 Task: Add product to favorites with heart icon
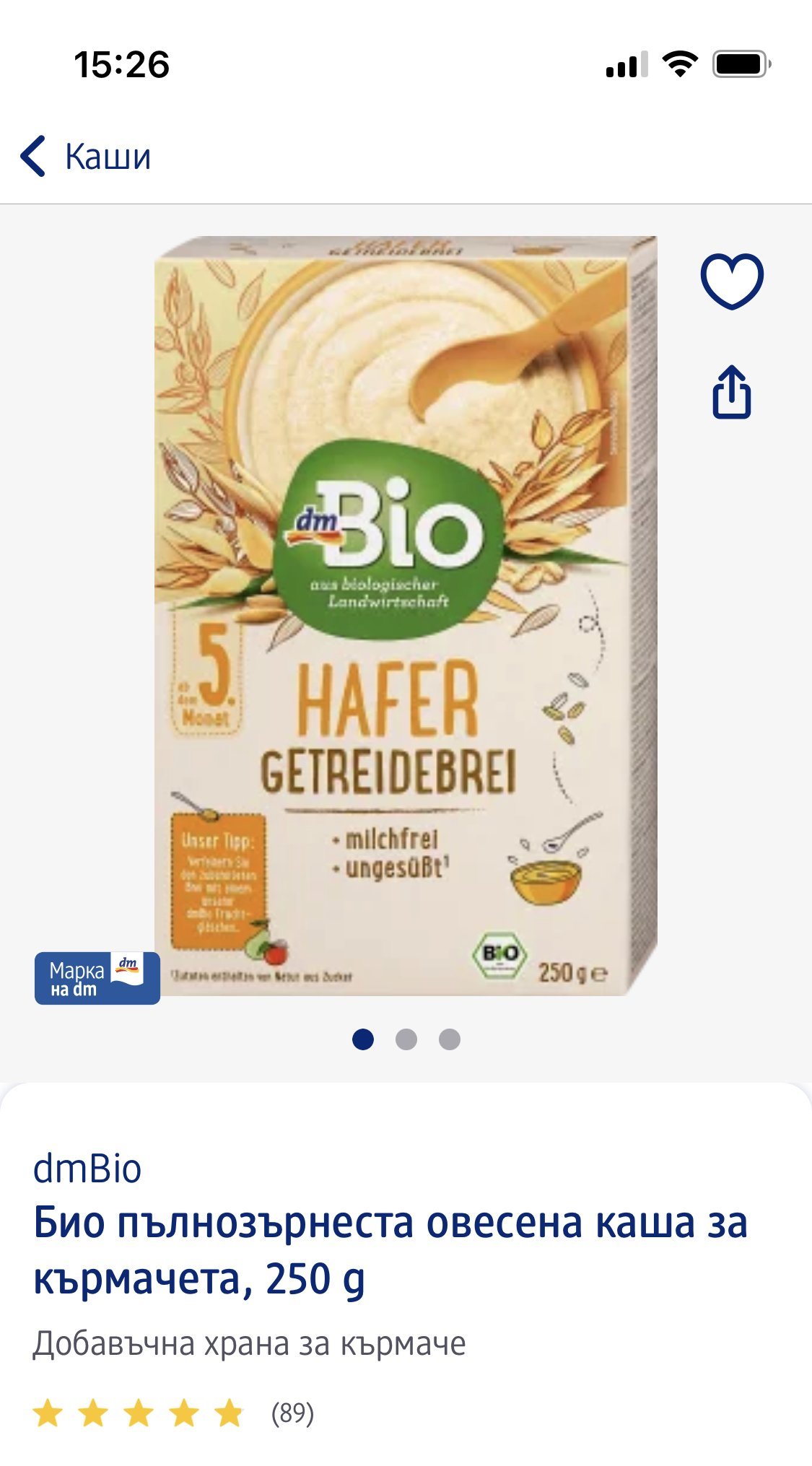click(x=731, y=281)
